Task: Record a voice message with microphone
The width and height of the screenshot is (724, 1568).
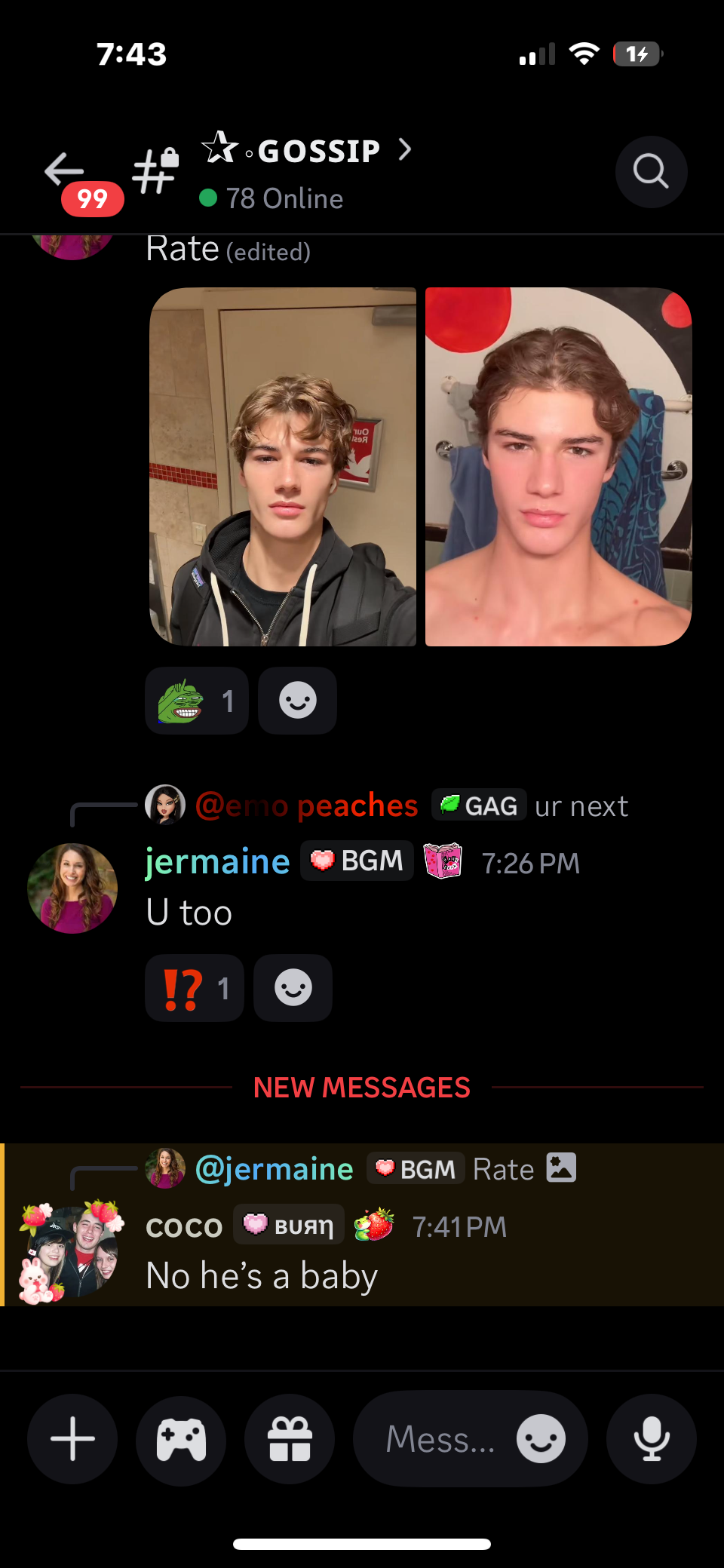Action: click(x=651, y=1439)
